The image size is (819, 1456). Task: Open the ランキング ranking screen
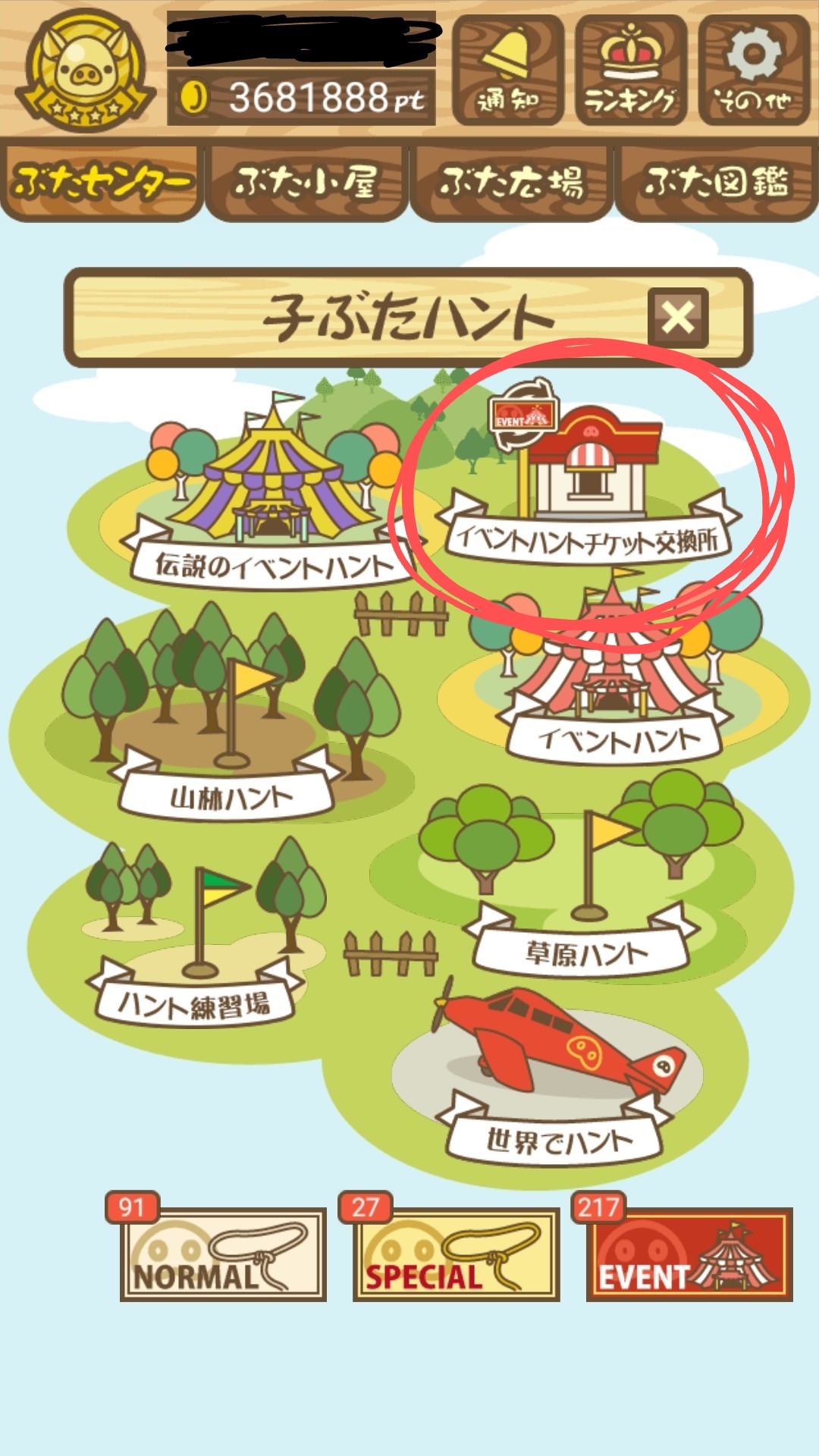point(630,71)
